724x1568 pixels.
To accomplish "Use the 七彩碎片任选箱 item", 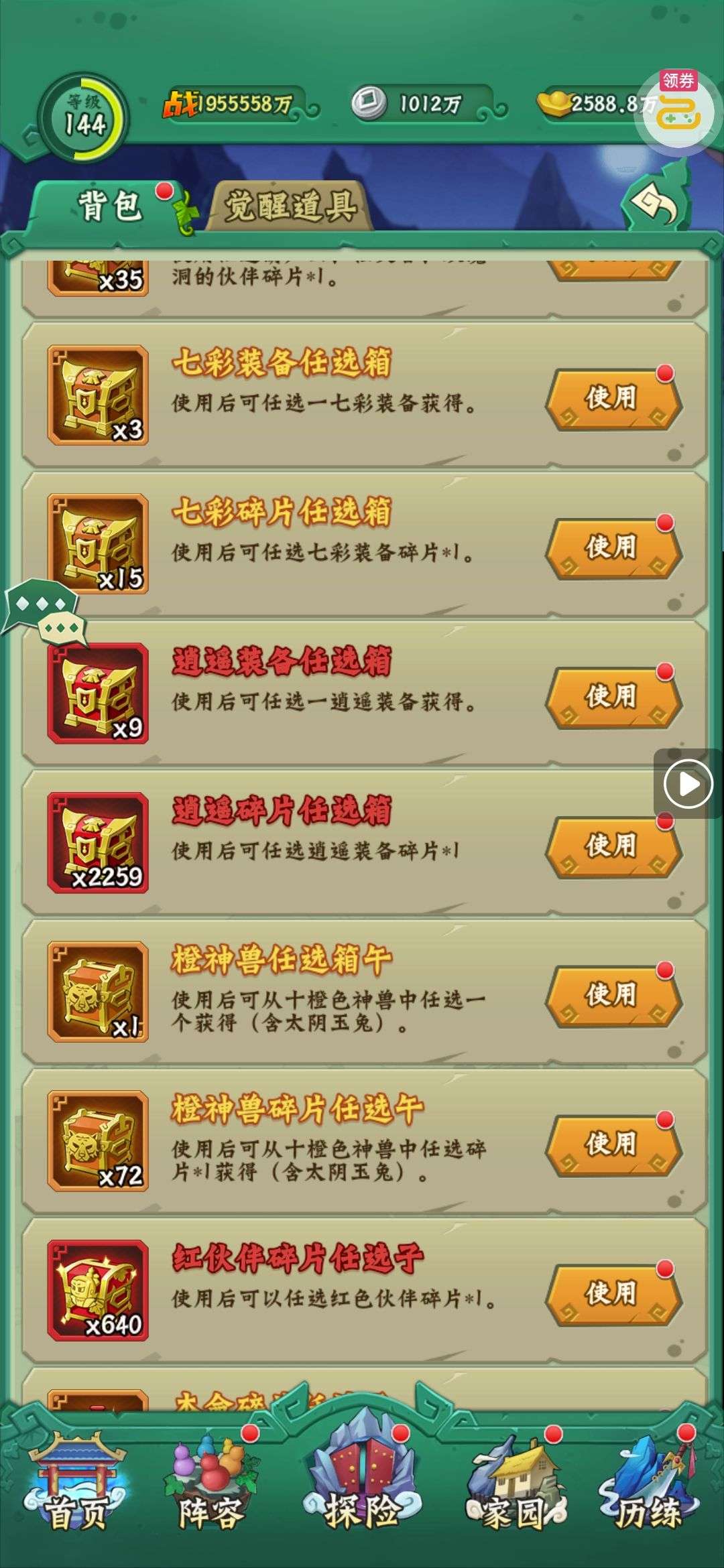I will coord(613,547).
